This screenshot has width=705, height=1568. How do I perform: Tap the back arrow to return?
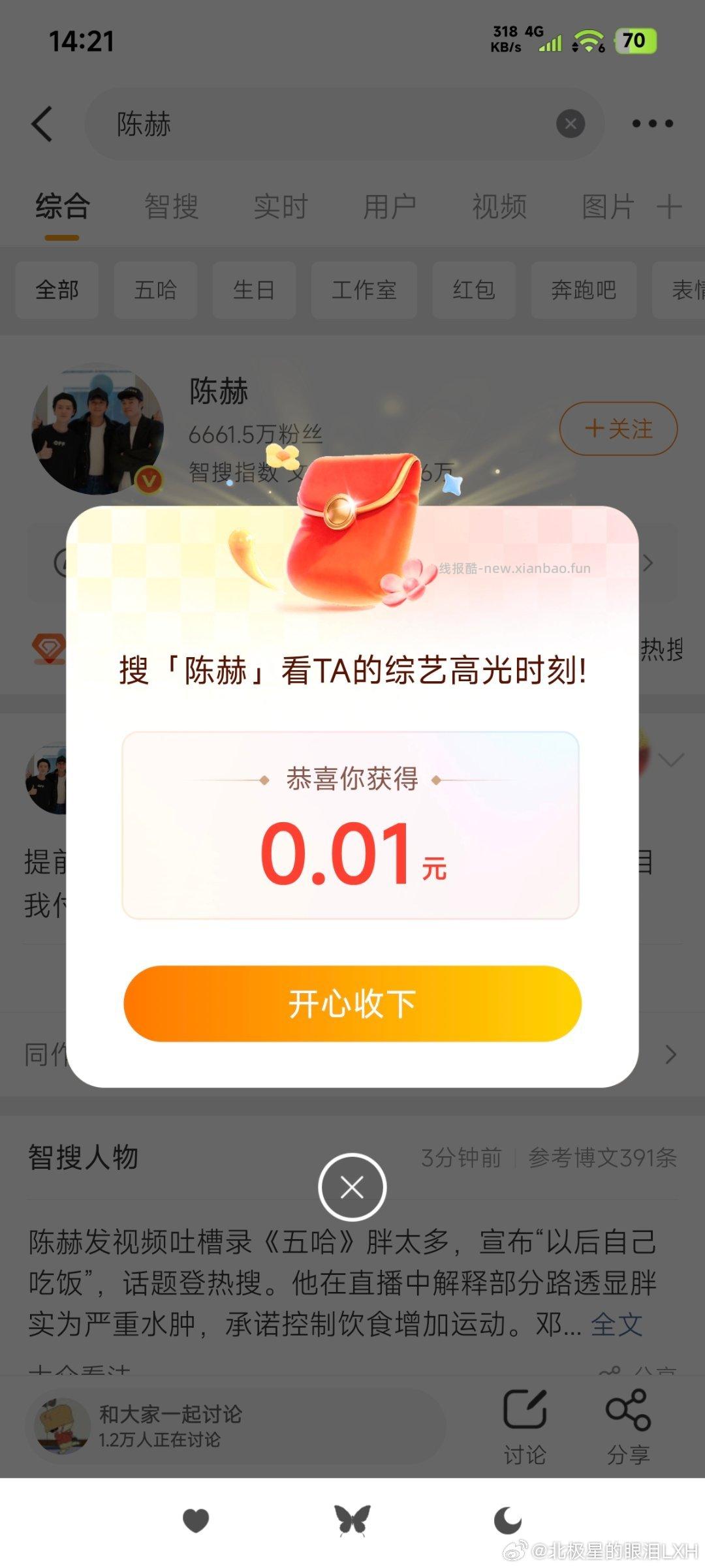click(43, 124)
